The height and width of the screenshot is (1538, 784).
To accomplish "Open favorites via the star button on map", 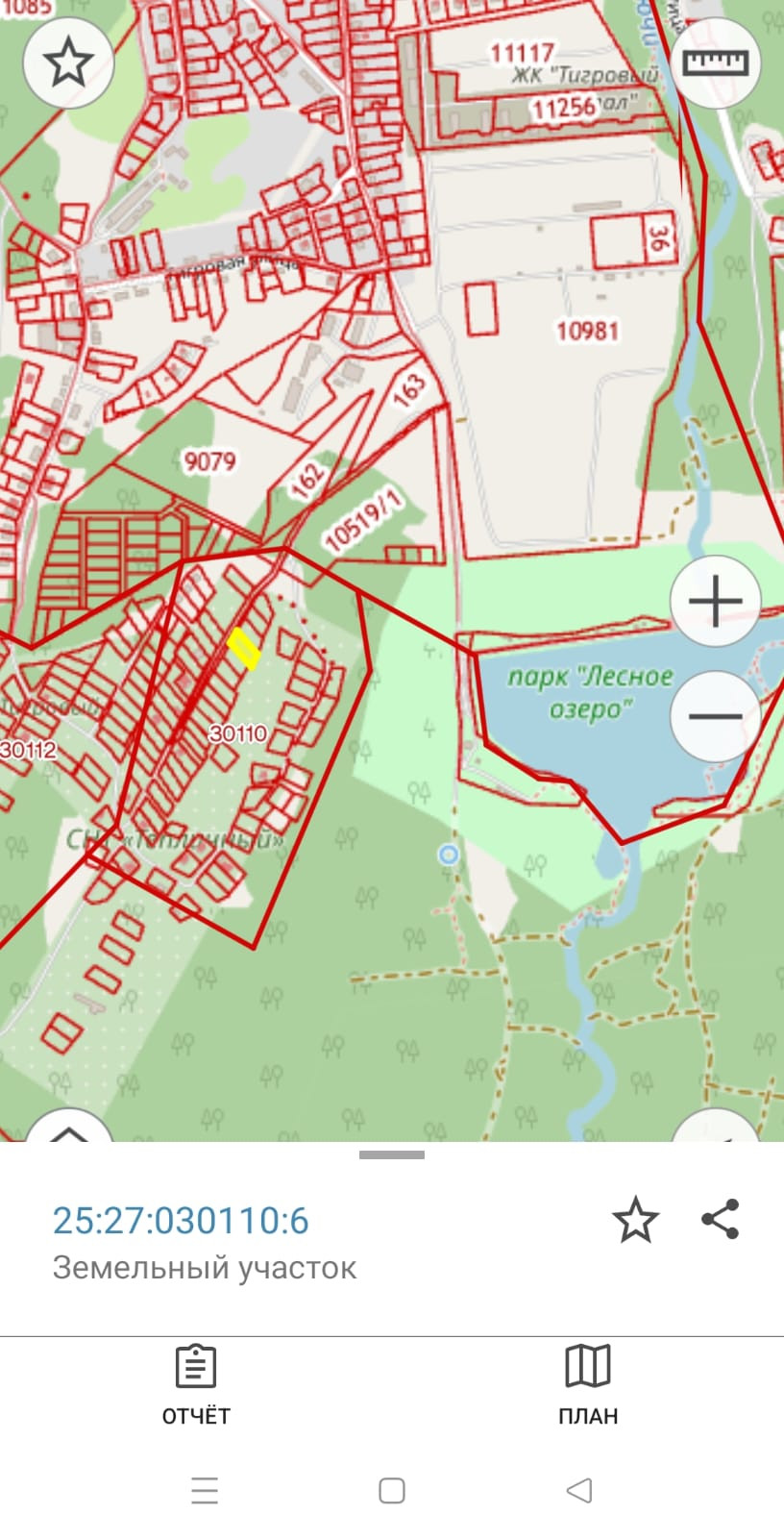I will pos(68,62).
